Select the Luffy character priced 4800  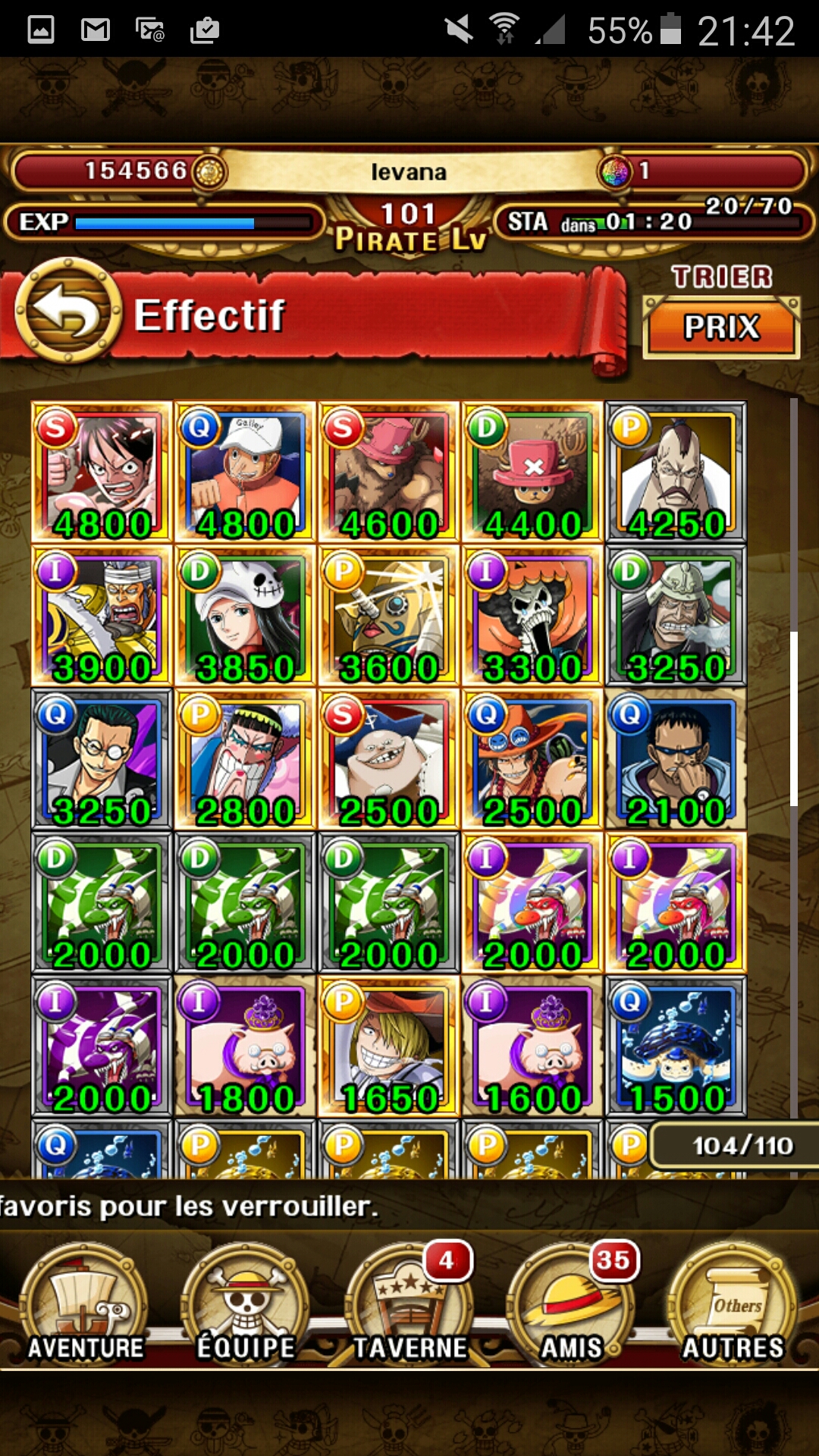tap(102, 472)
